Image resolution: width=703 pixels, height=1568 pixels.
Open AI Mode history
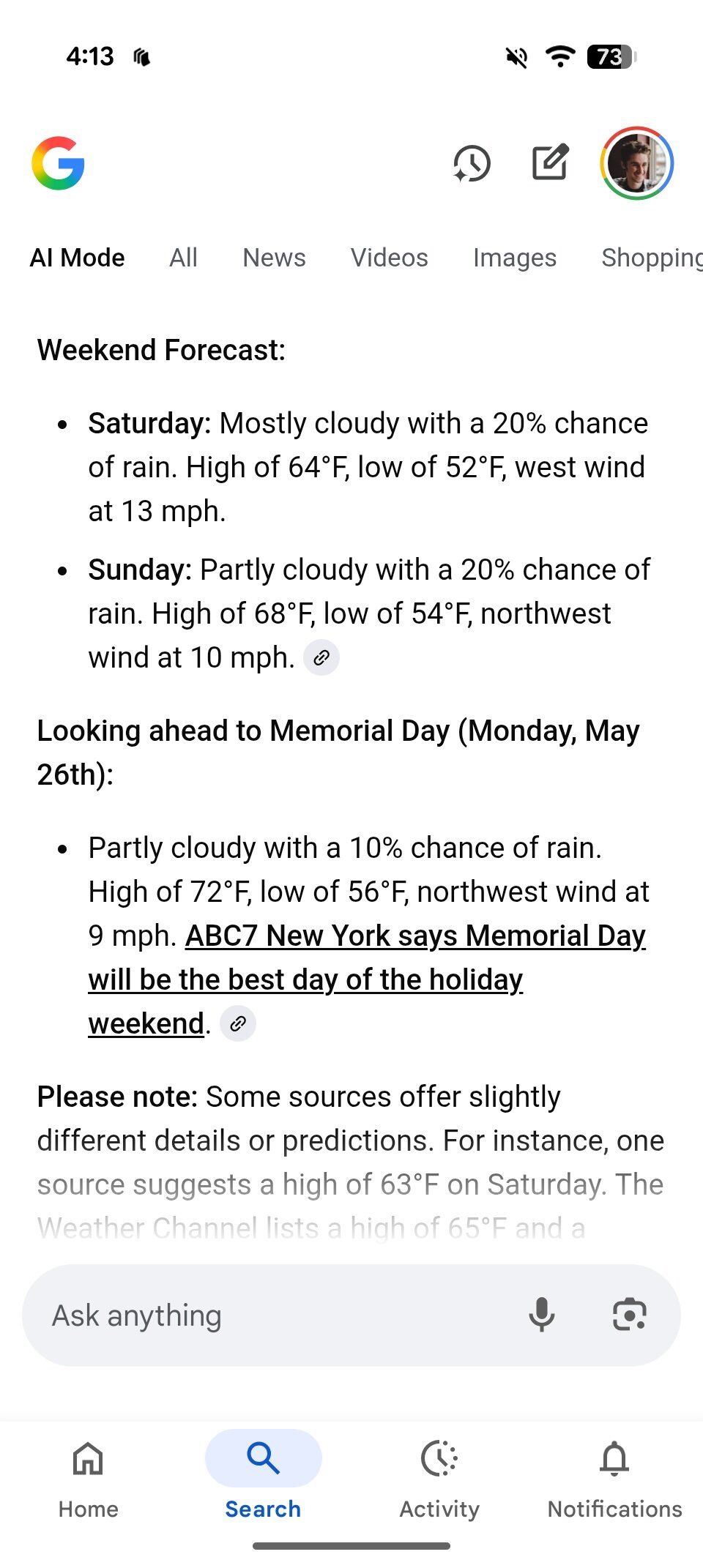472,163
